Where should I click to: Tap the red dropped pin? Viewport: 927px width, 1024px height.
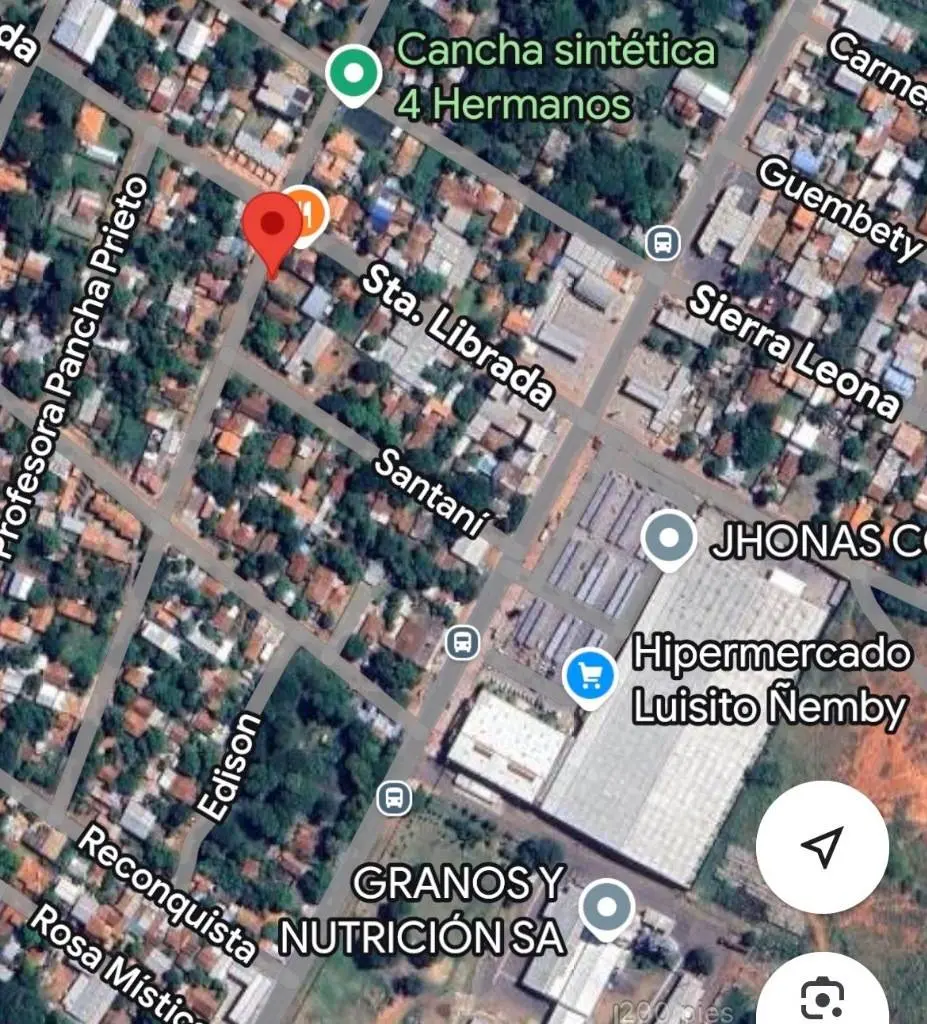[273, 225]
